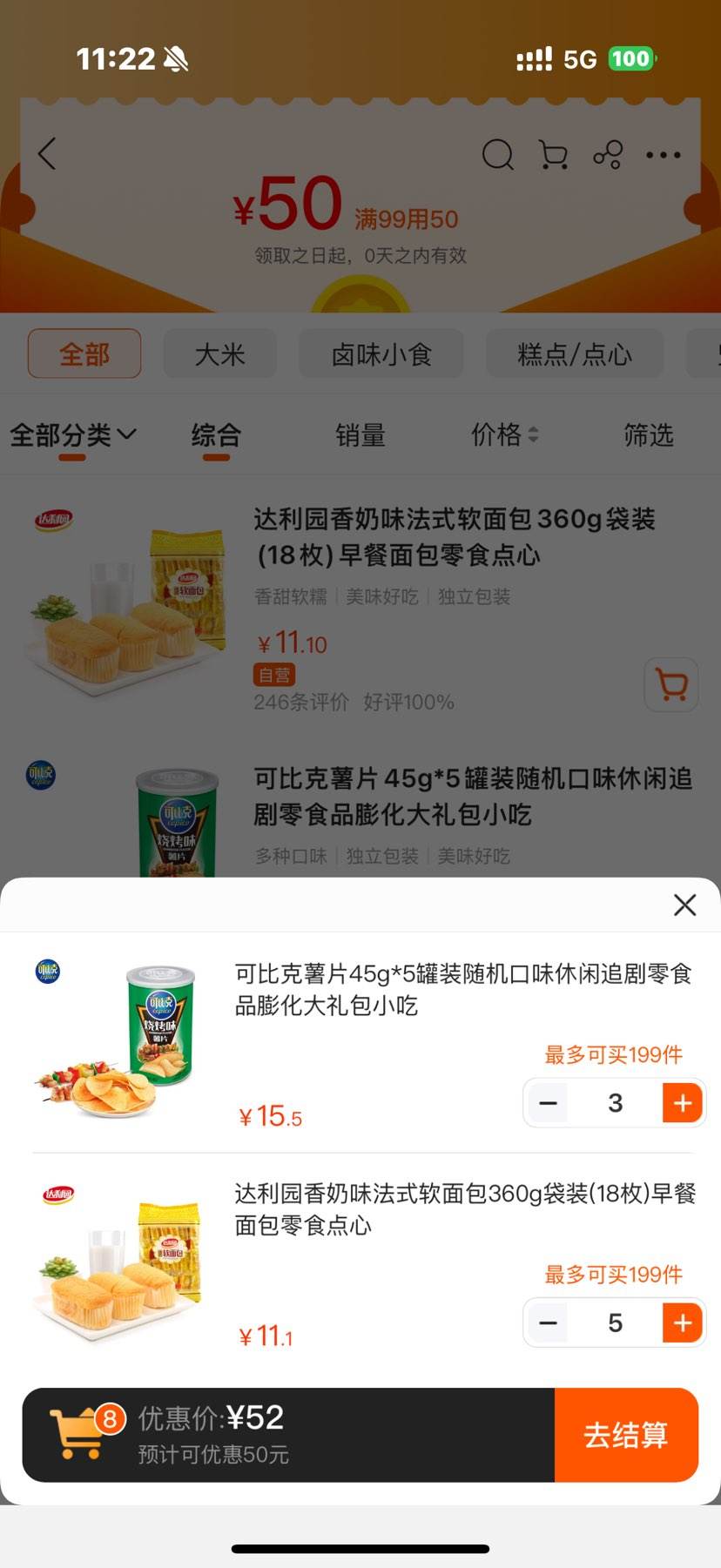Select the 卤味小食 category chip
Image resolution: width=721 pixels, height=1568 pixels.
pyautogui.click(x=381, y=354)
